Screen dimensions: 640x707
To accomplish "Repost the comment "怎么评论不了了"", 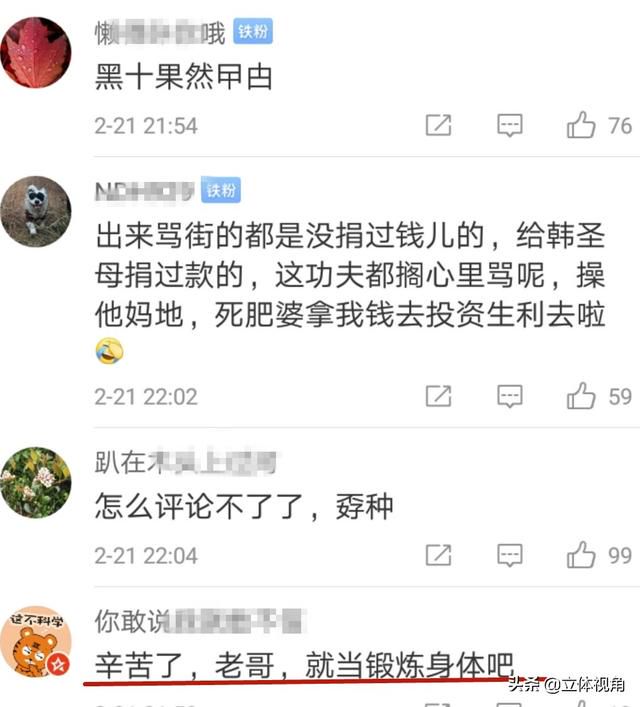I will tap(438, 554).
